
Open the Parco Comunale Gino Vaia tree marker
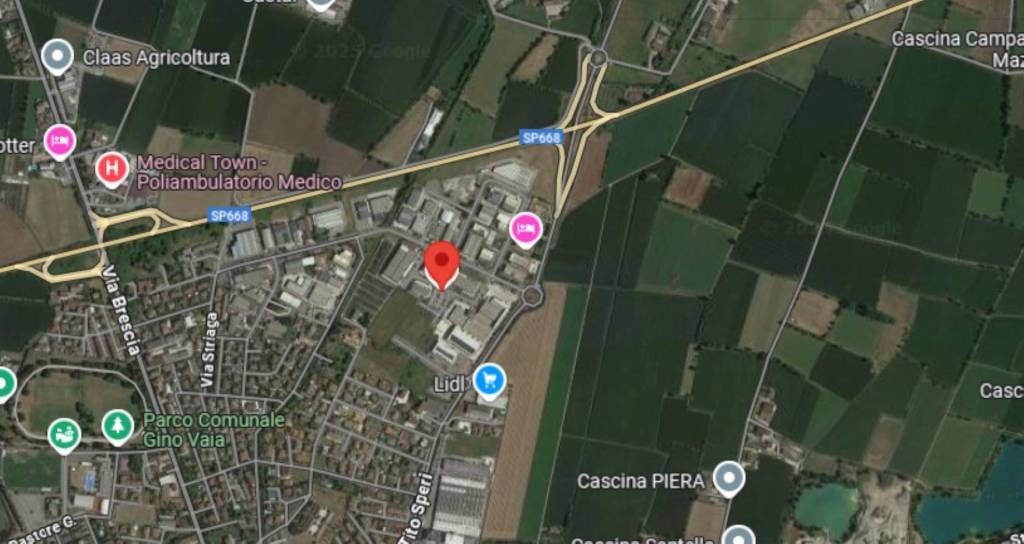pyautogui.click(x=118, y=427)
